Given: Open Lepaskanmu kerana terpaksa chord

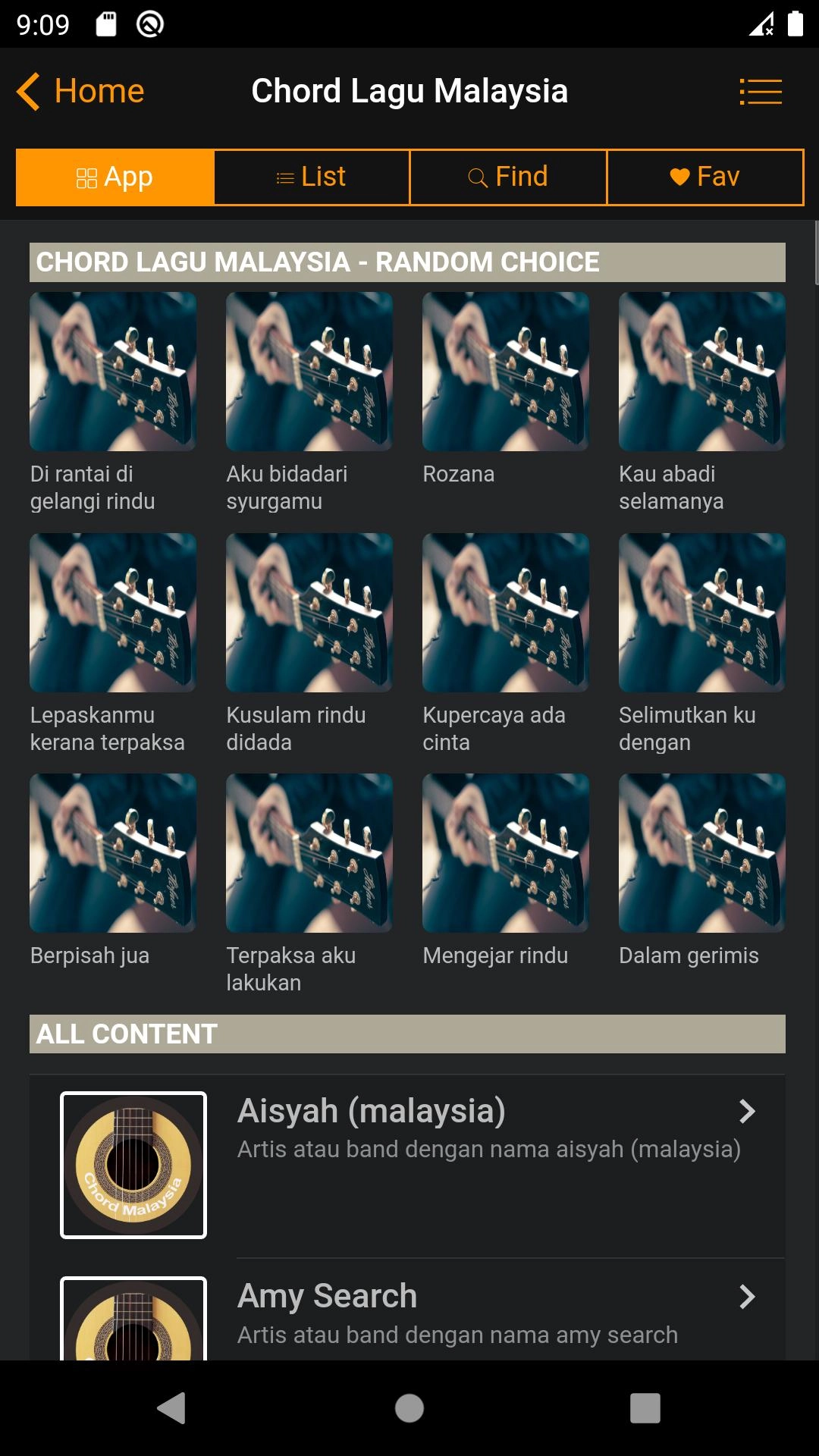Looking at the screenshot, I should [113, 613].
